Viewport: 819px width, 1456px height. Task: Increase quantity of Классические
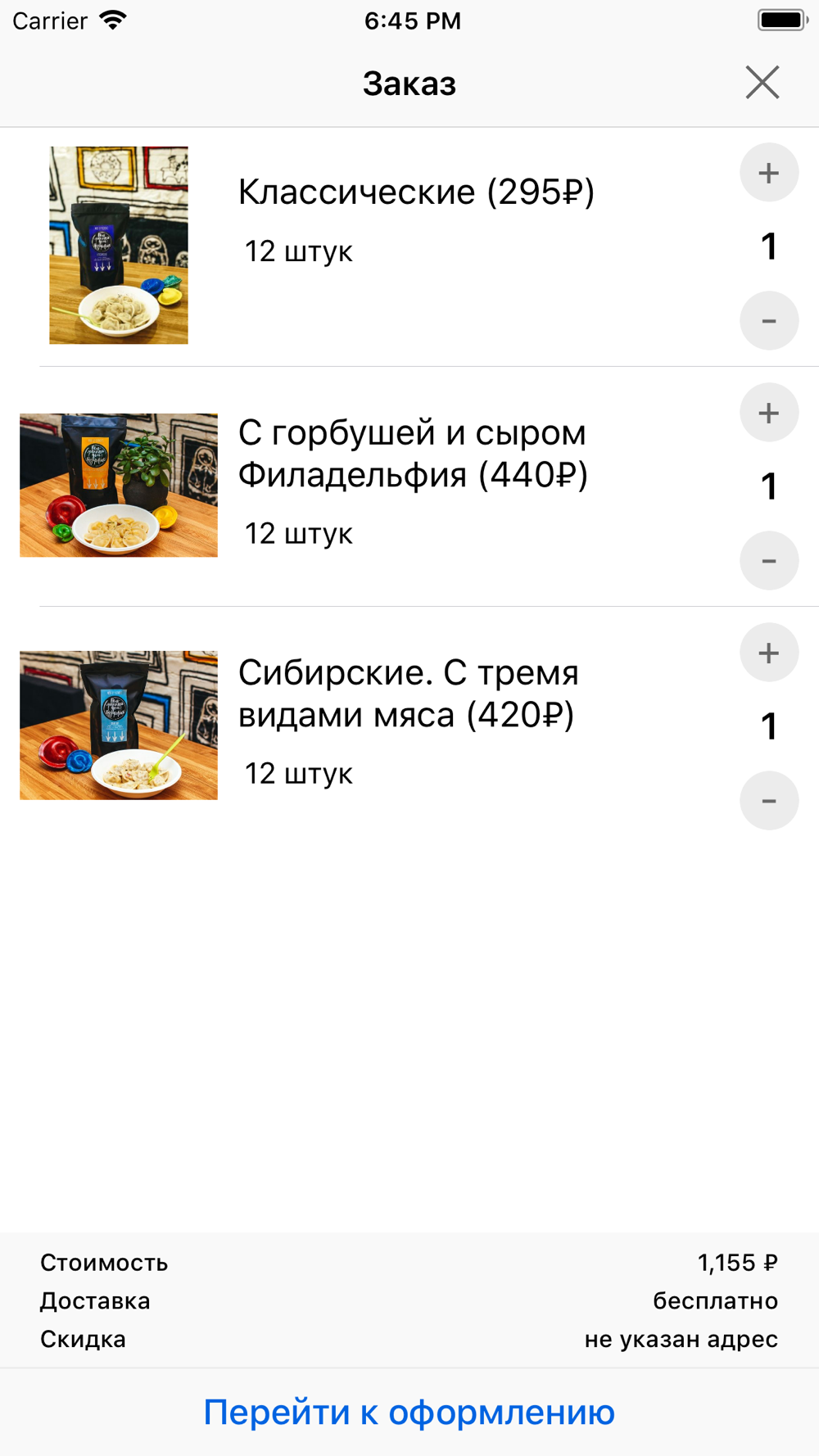point(769,173)
